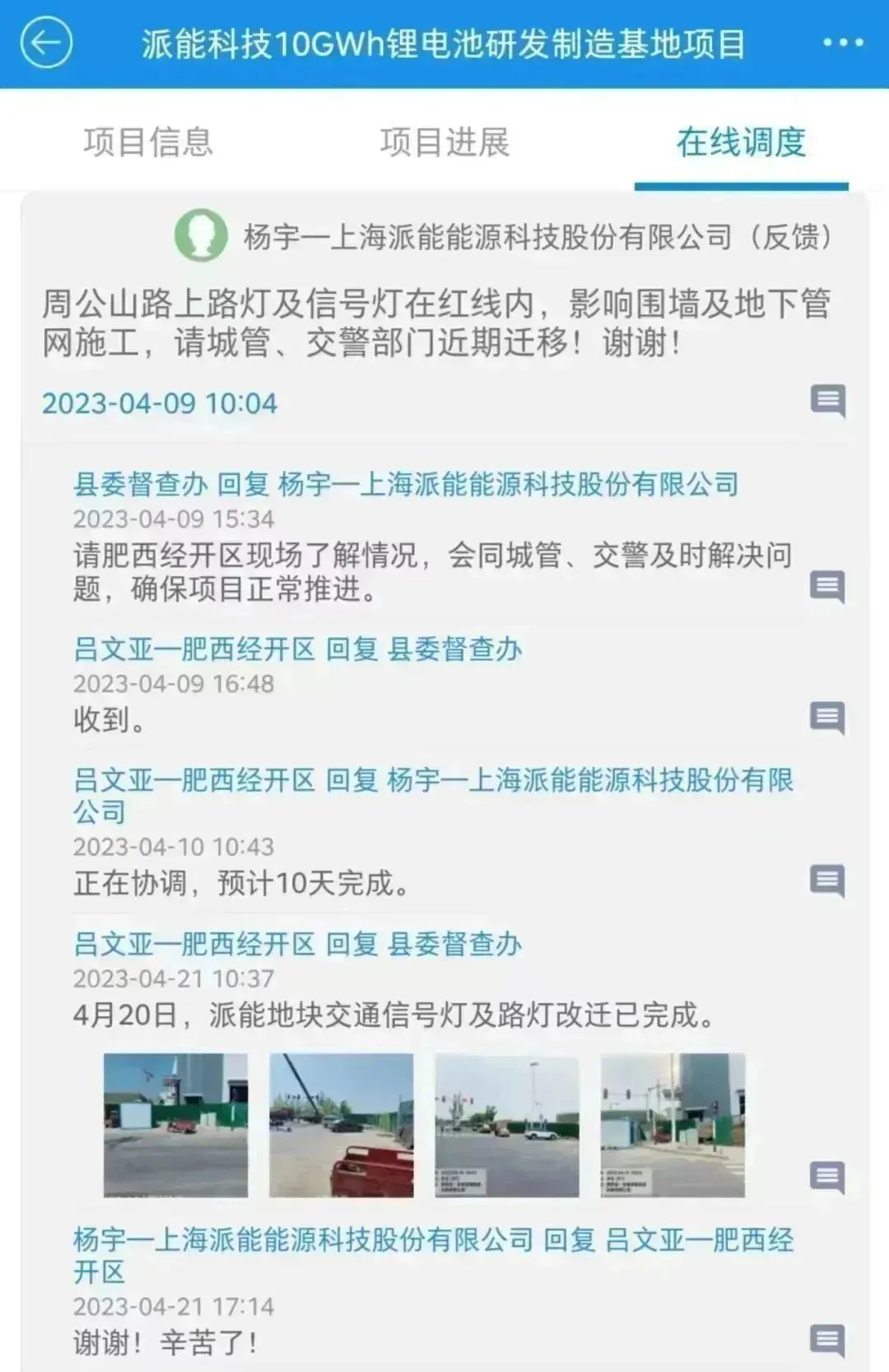
Task: Reply to the 2023-04-09 10:04 feedback post
Action: coord(827,401)
